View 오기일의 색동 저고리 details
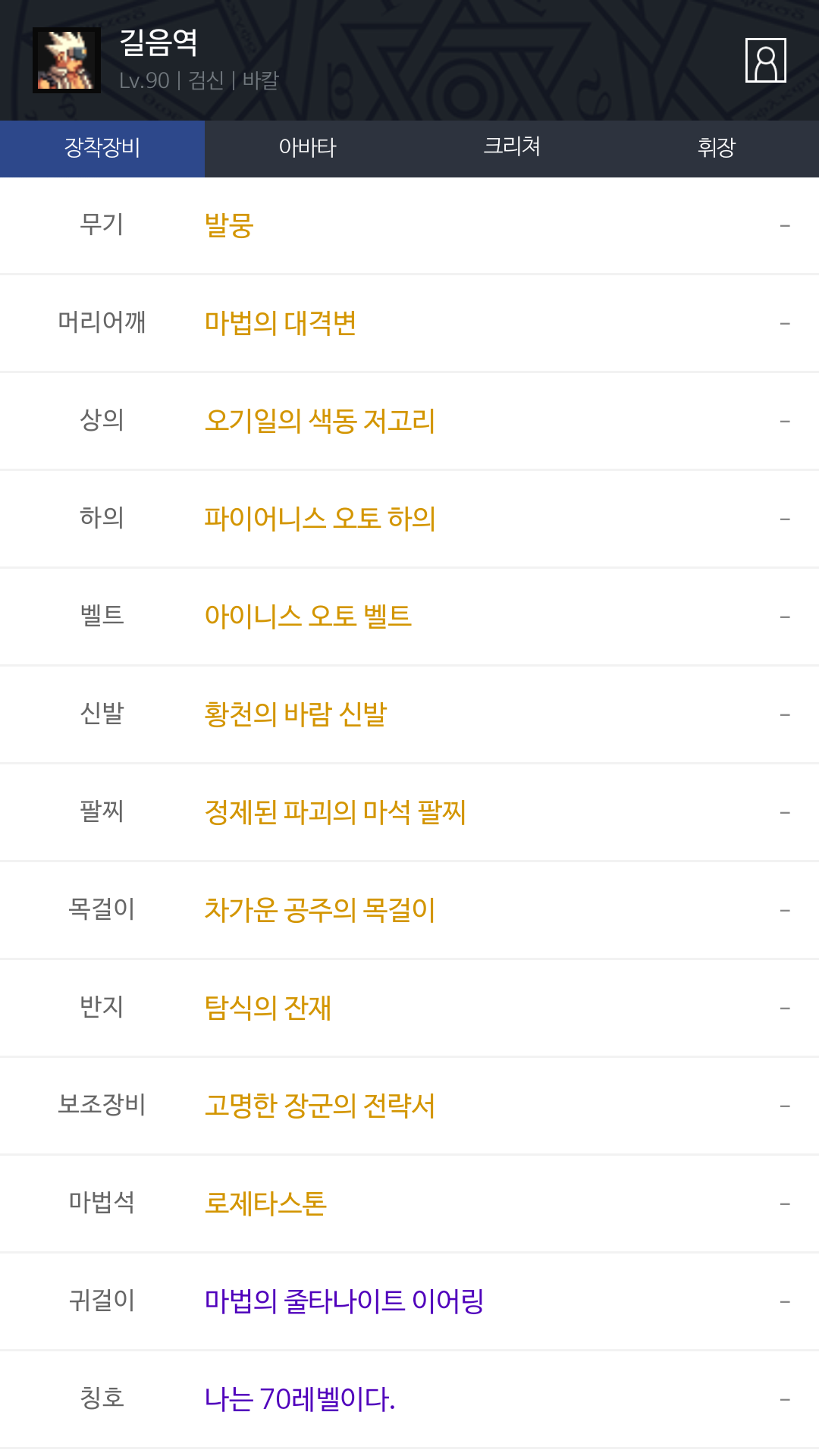Viewport: 819px width, 1456px height. pos(319,421)
